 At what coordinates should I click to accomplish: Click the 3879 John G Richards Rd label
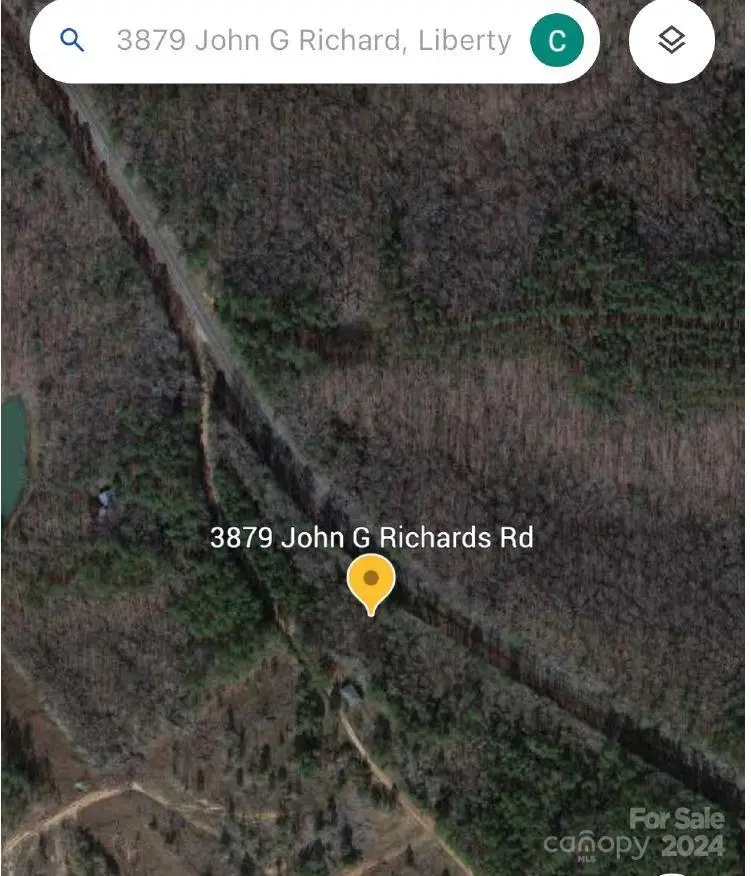pos(373,537)
